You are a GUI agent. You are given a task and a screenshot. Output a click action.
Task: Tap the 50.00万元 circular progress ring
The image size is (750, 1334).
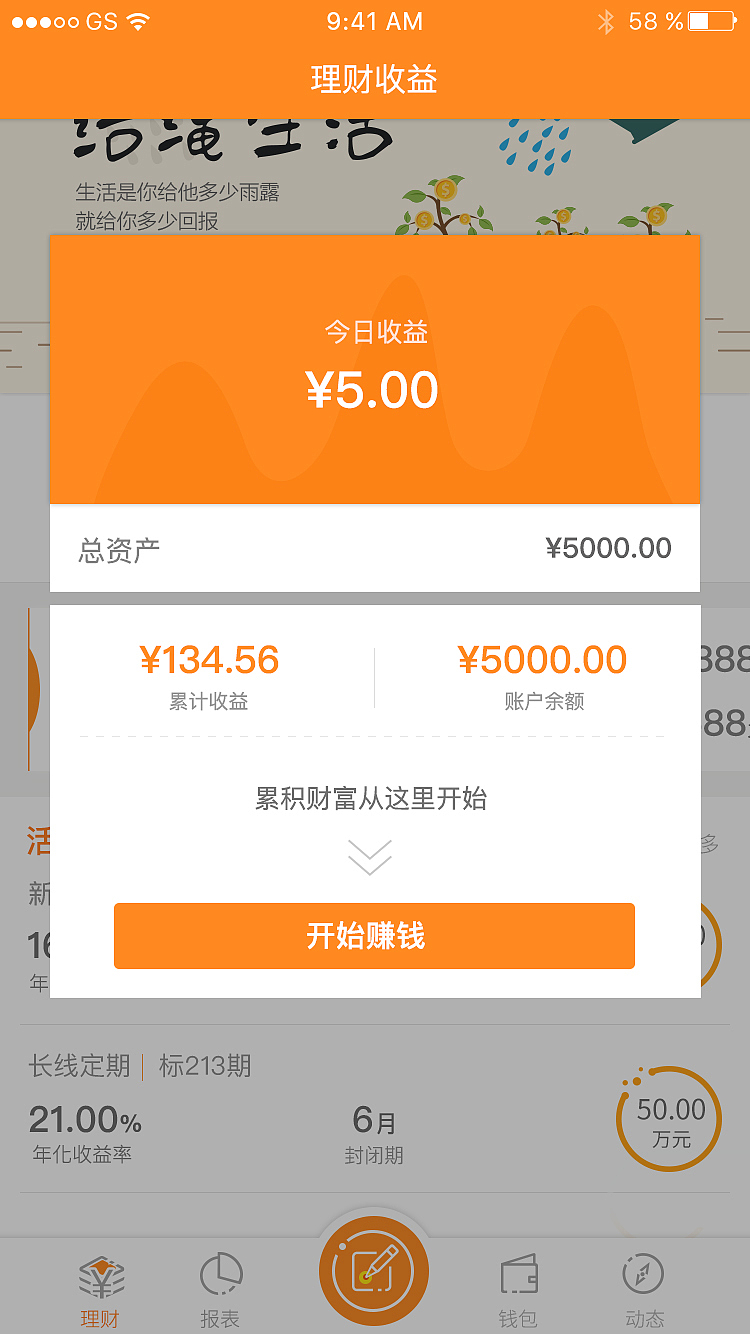click(x=667, y=1118)
